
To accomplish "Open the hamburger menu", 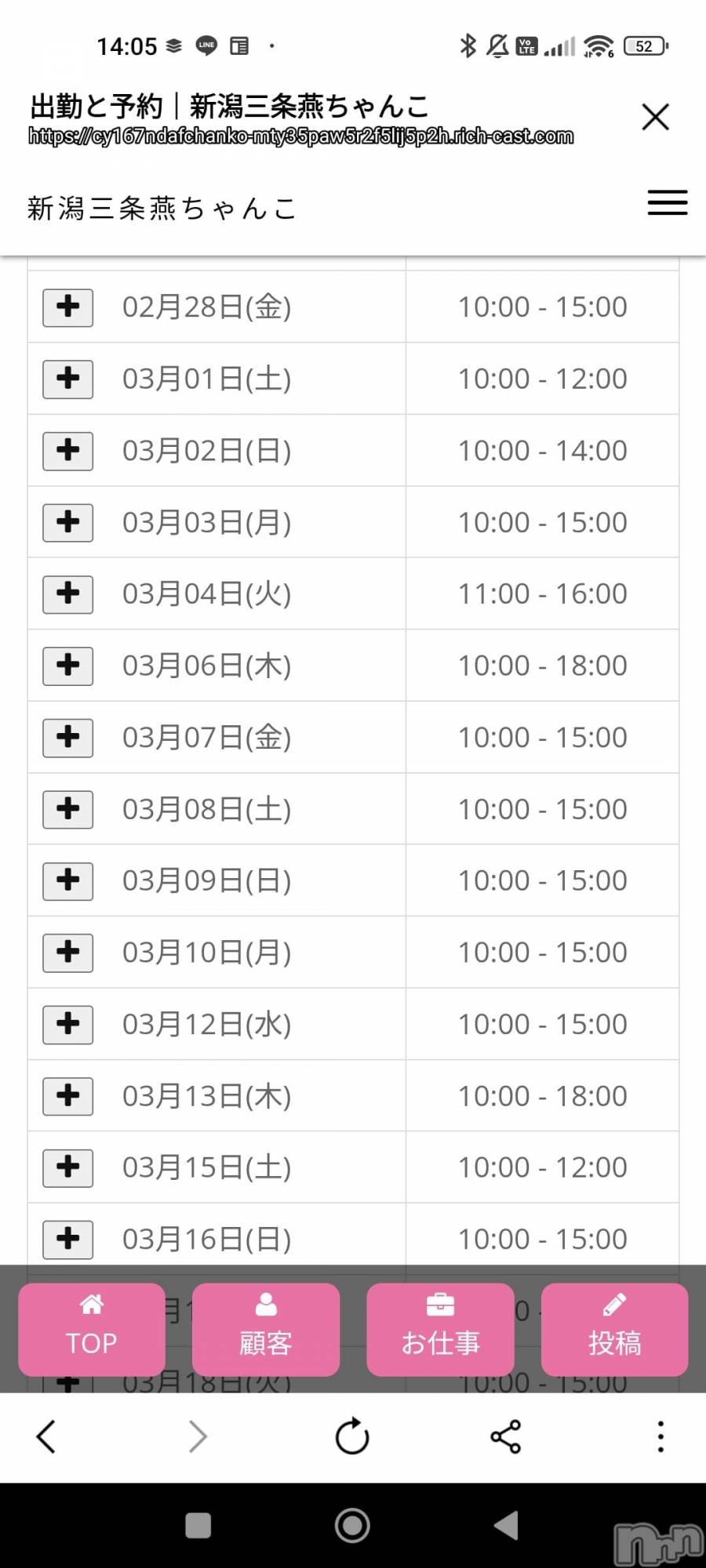I will coord(668,203).
